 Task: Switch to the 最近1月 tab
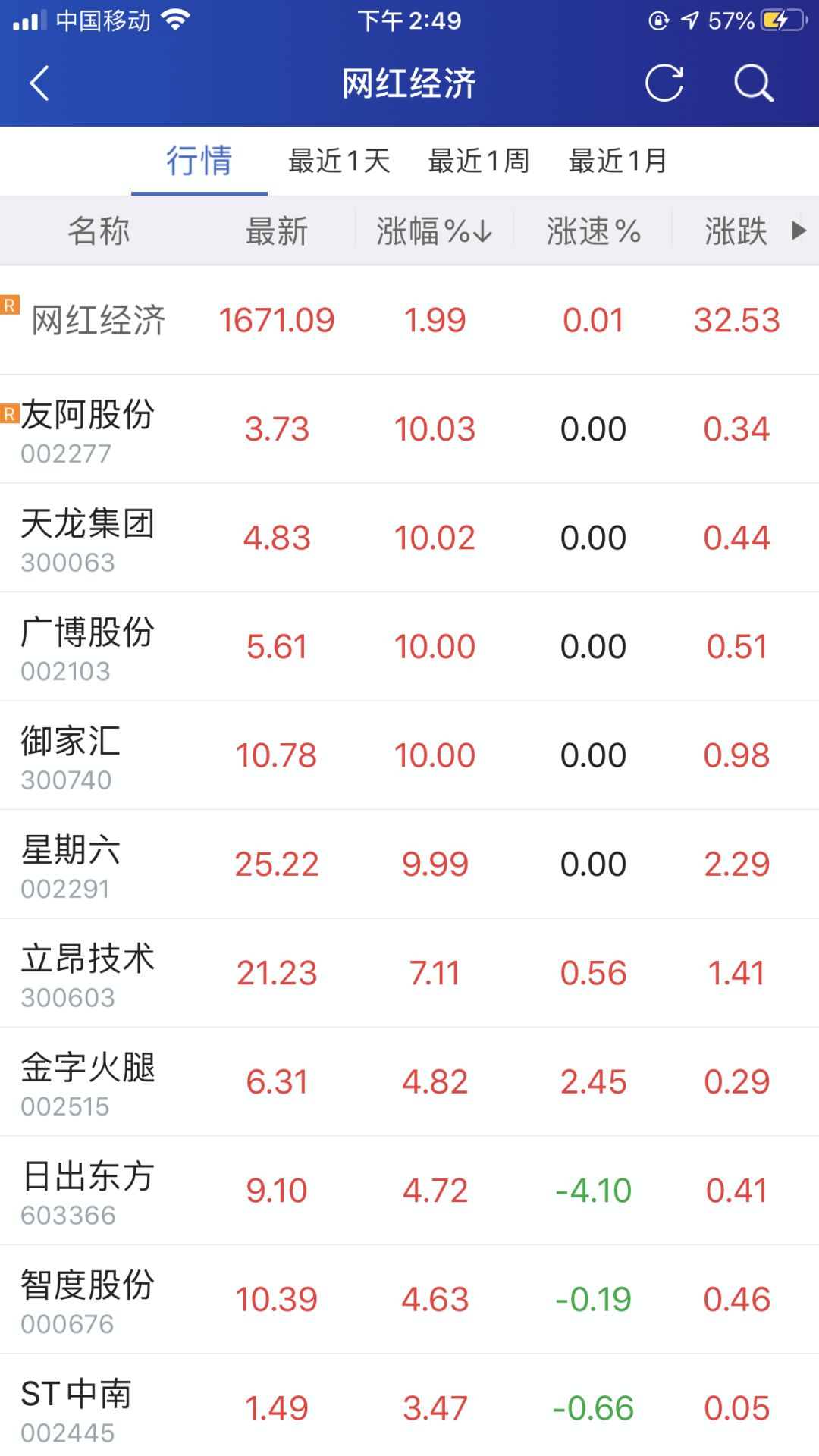(618, 161)
